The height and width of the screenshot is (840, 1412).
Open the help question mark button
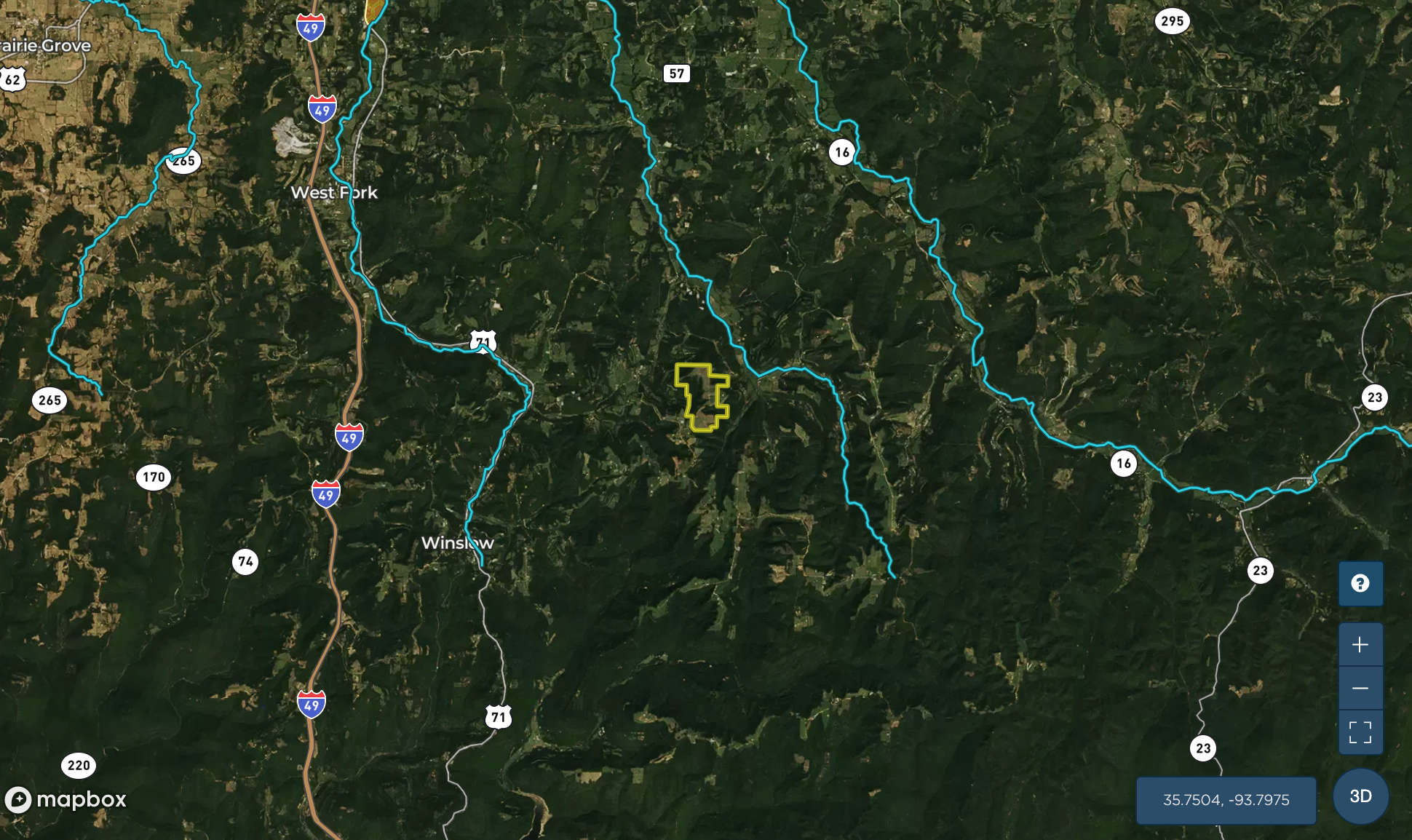pos(1360,583)
